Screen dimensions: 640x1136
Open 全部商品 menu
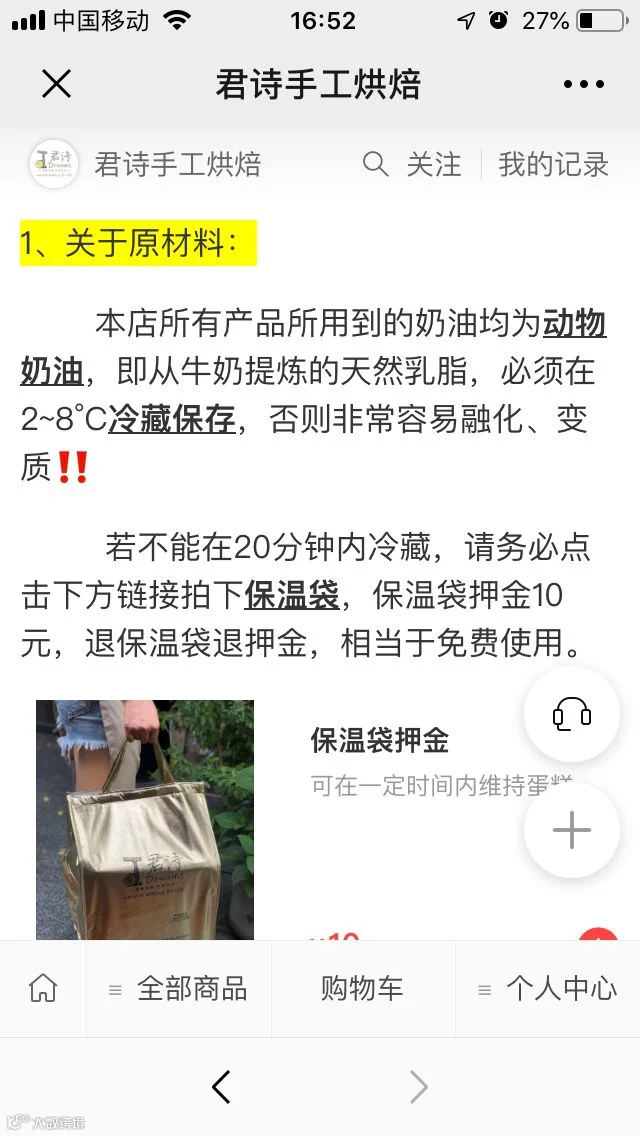178,988
